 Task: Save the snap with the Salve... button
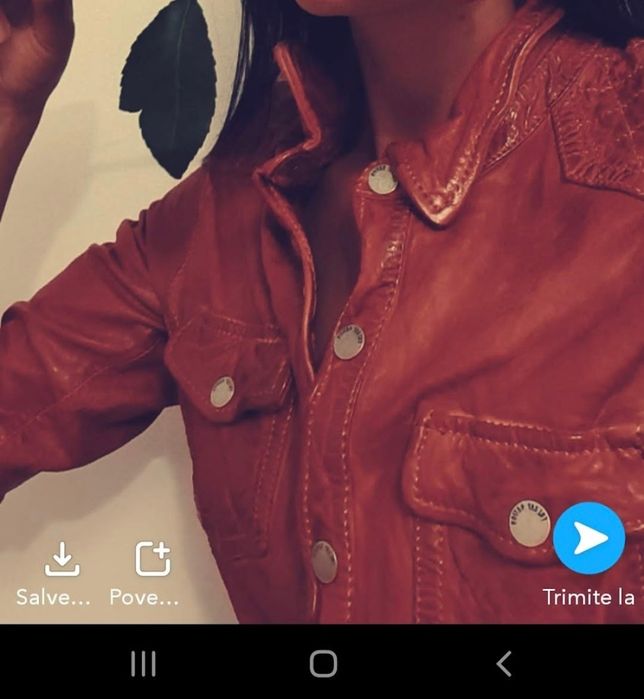tap(62, 560)
